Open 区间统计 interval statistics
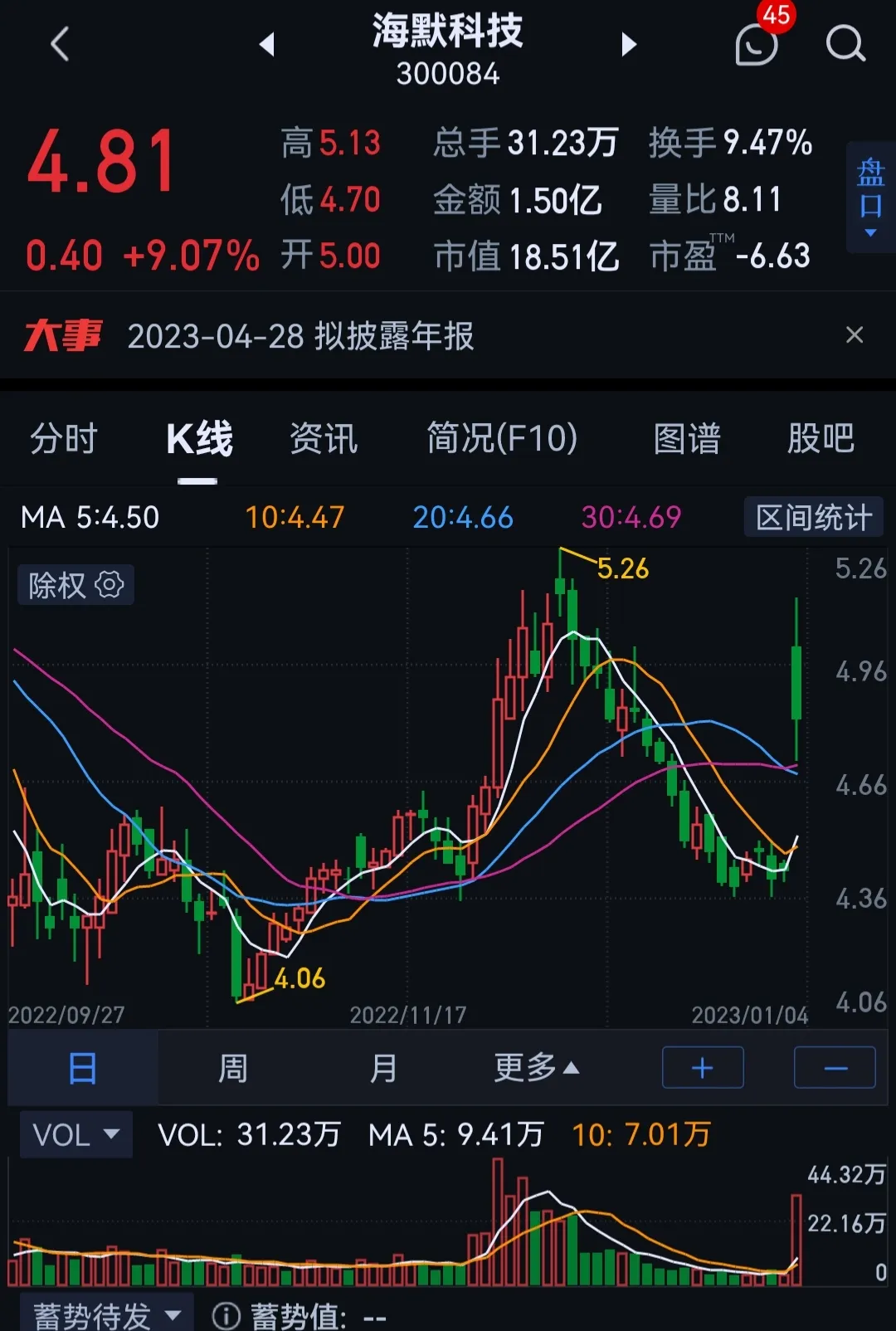896x1331 pixels. click(x=813, y=517)
